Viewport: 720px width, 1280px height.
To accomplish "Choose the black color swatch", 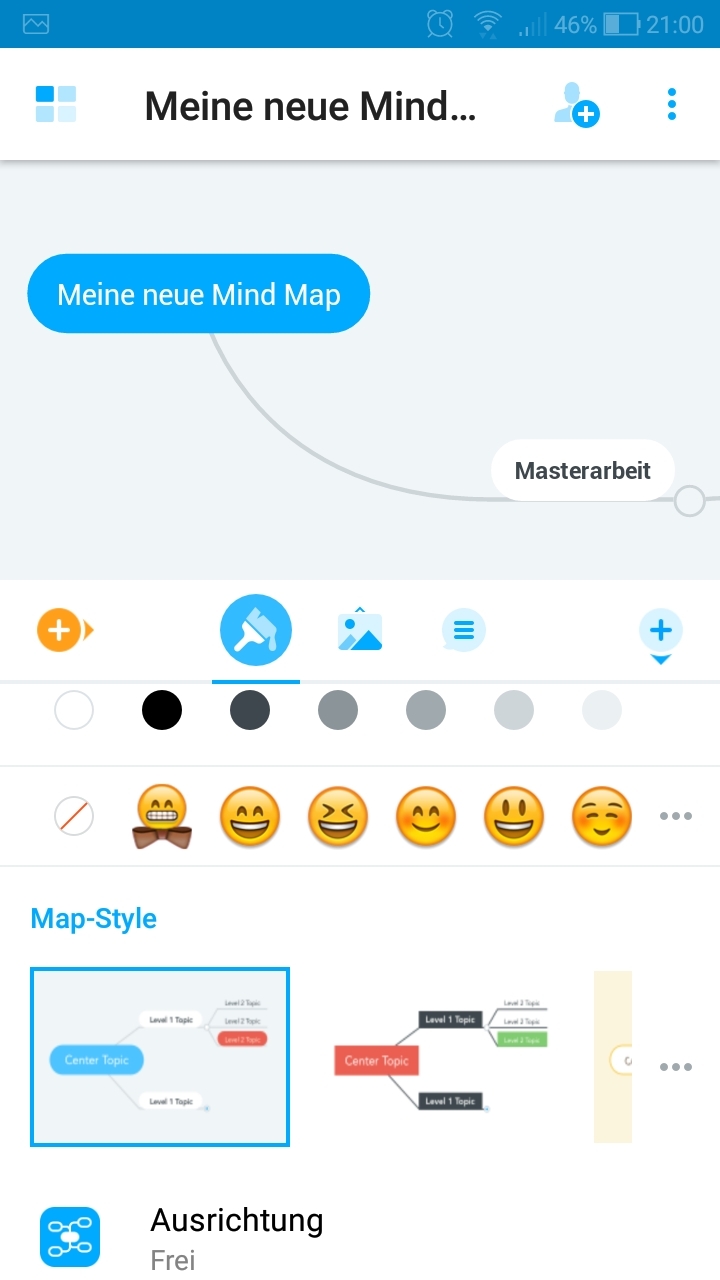I will click(162, 712).
